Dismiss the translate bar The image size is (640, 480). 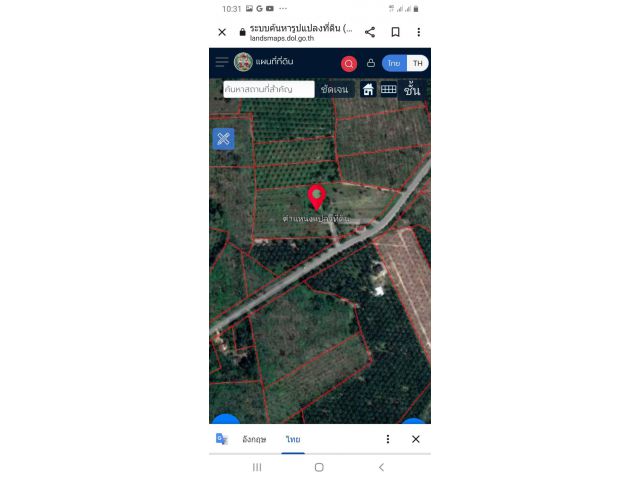click(416, 439)
